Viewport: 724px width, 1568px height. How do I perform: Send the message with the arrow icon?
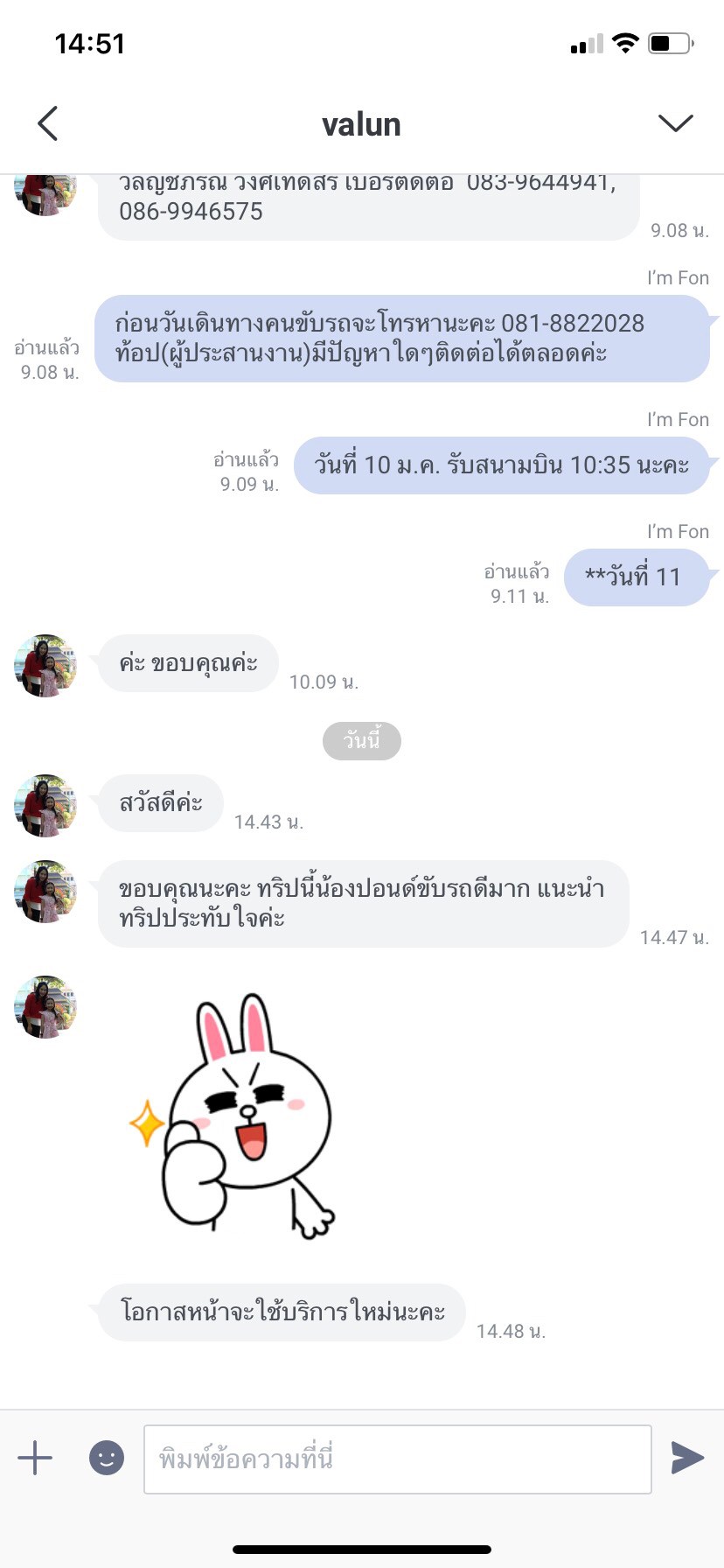point(687,1458)
